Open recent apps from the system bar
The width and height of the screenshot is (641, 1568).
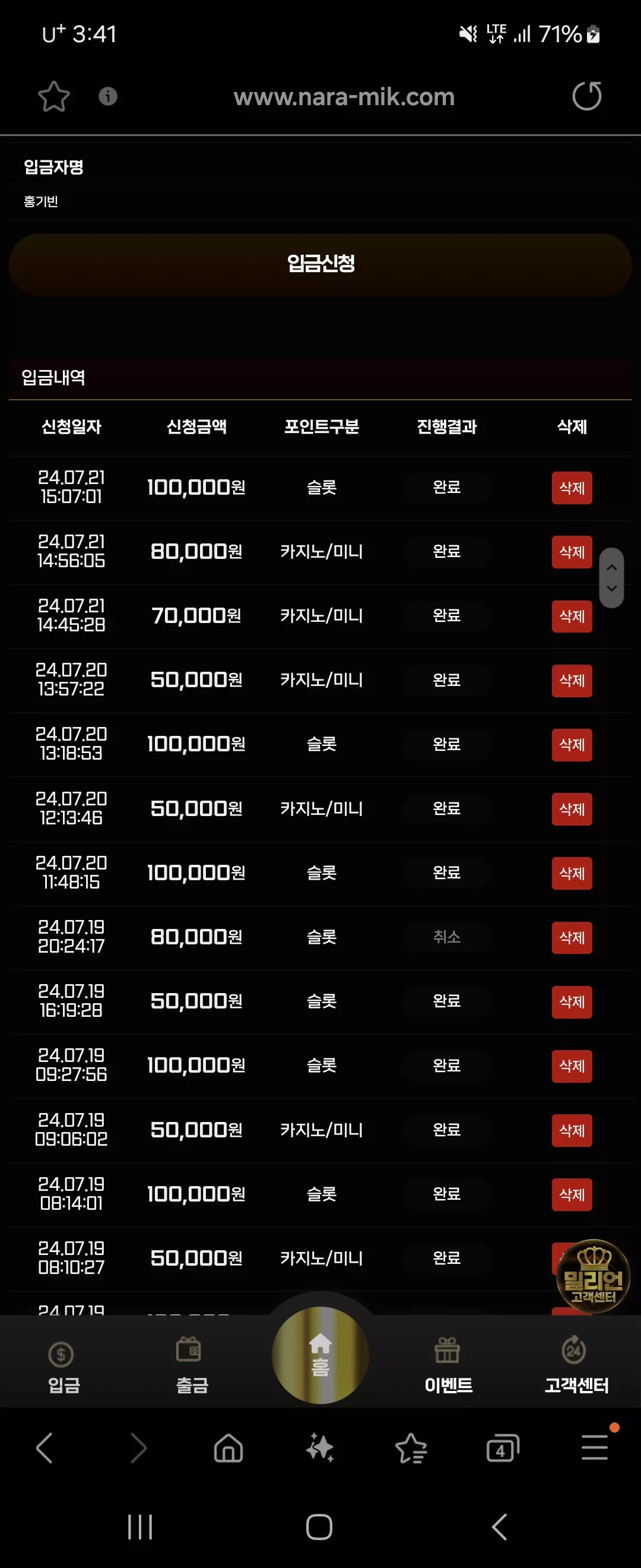[x=140, y=1526]
